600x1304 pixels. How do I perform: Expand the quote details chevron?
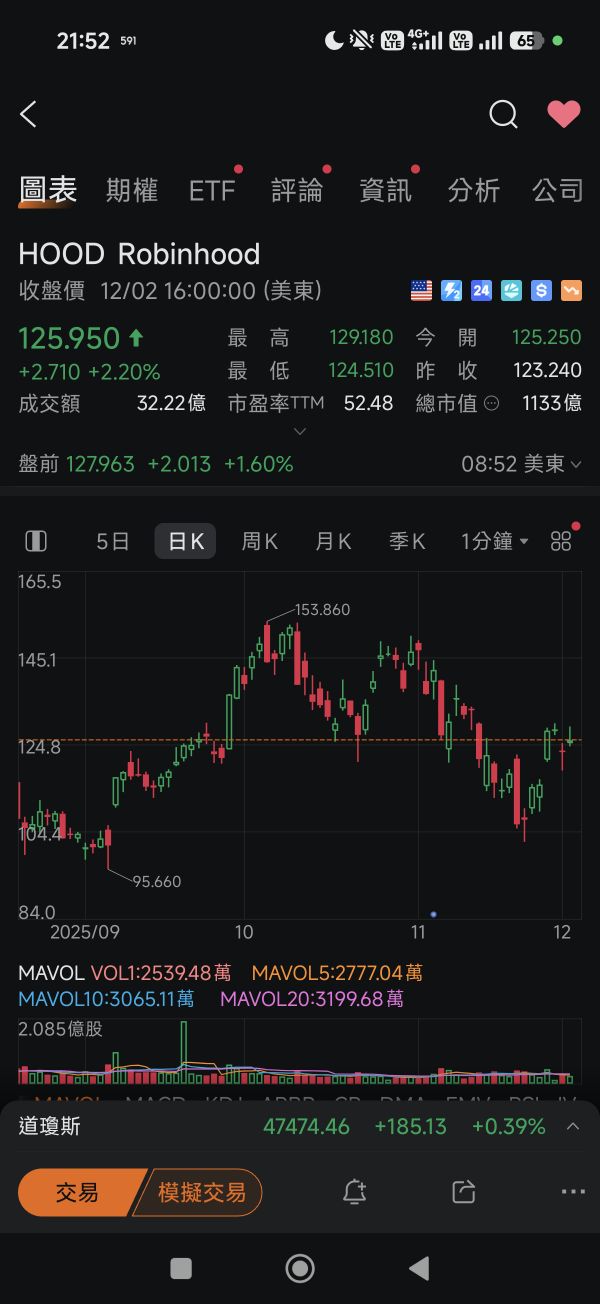pos(299,432)
